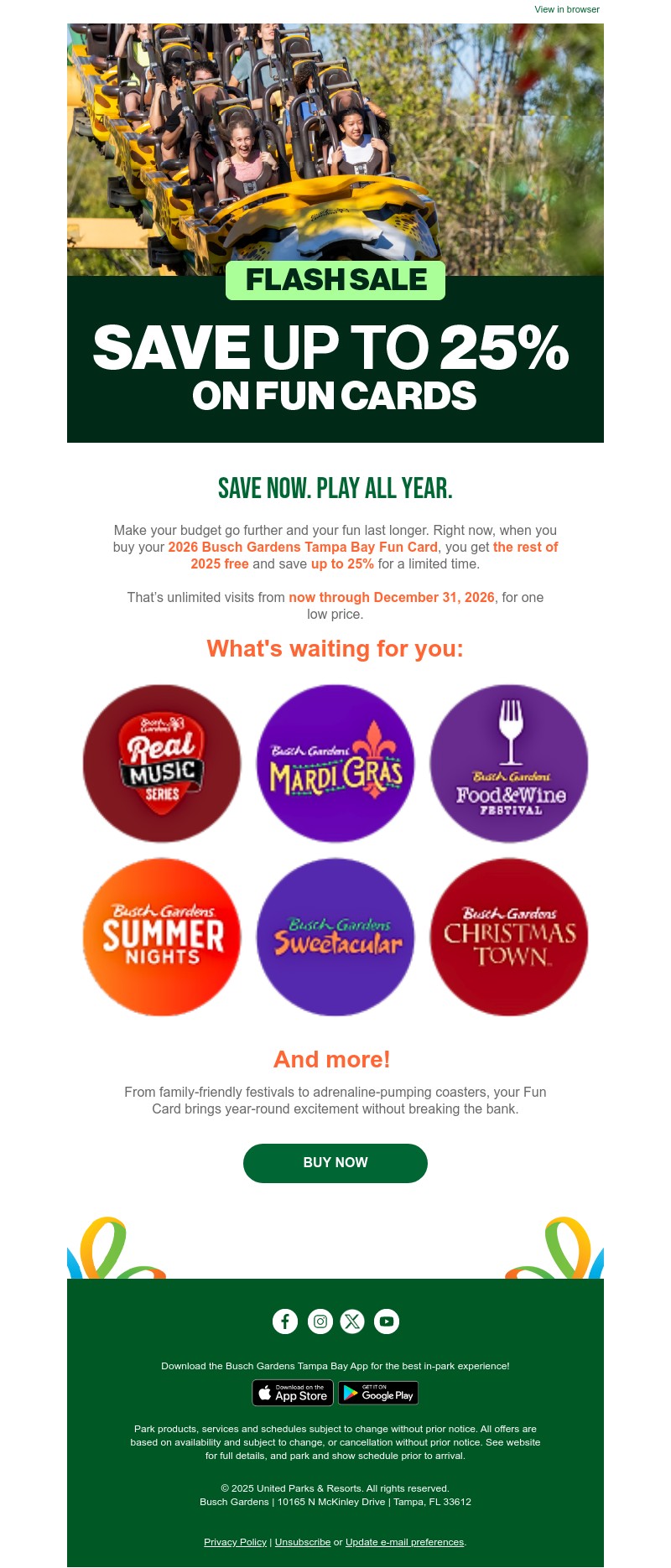
Task: Open the Christmas Town event tile
Action: pos(509,937)
